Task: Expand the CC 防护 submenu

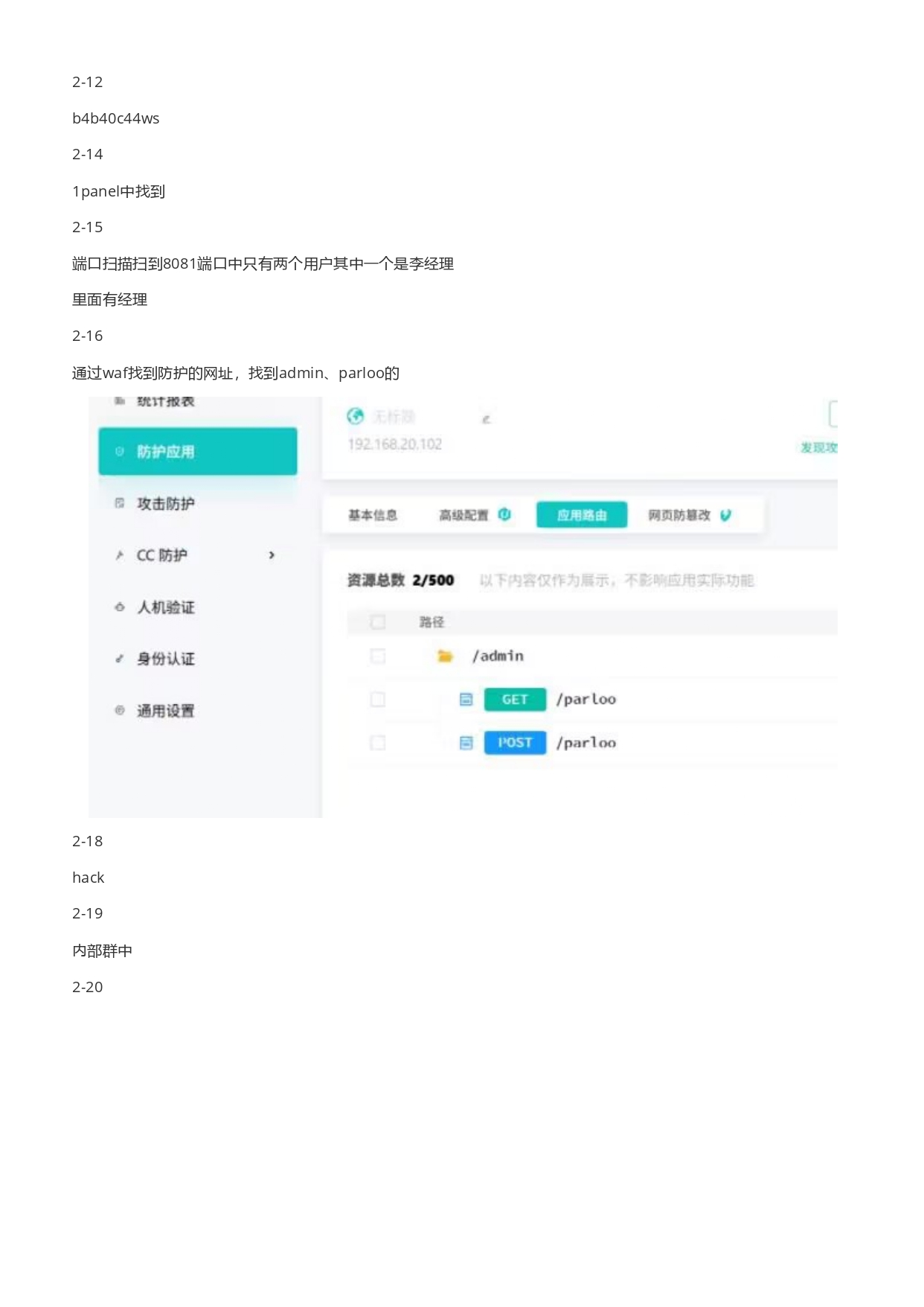Action: point(272,555)
